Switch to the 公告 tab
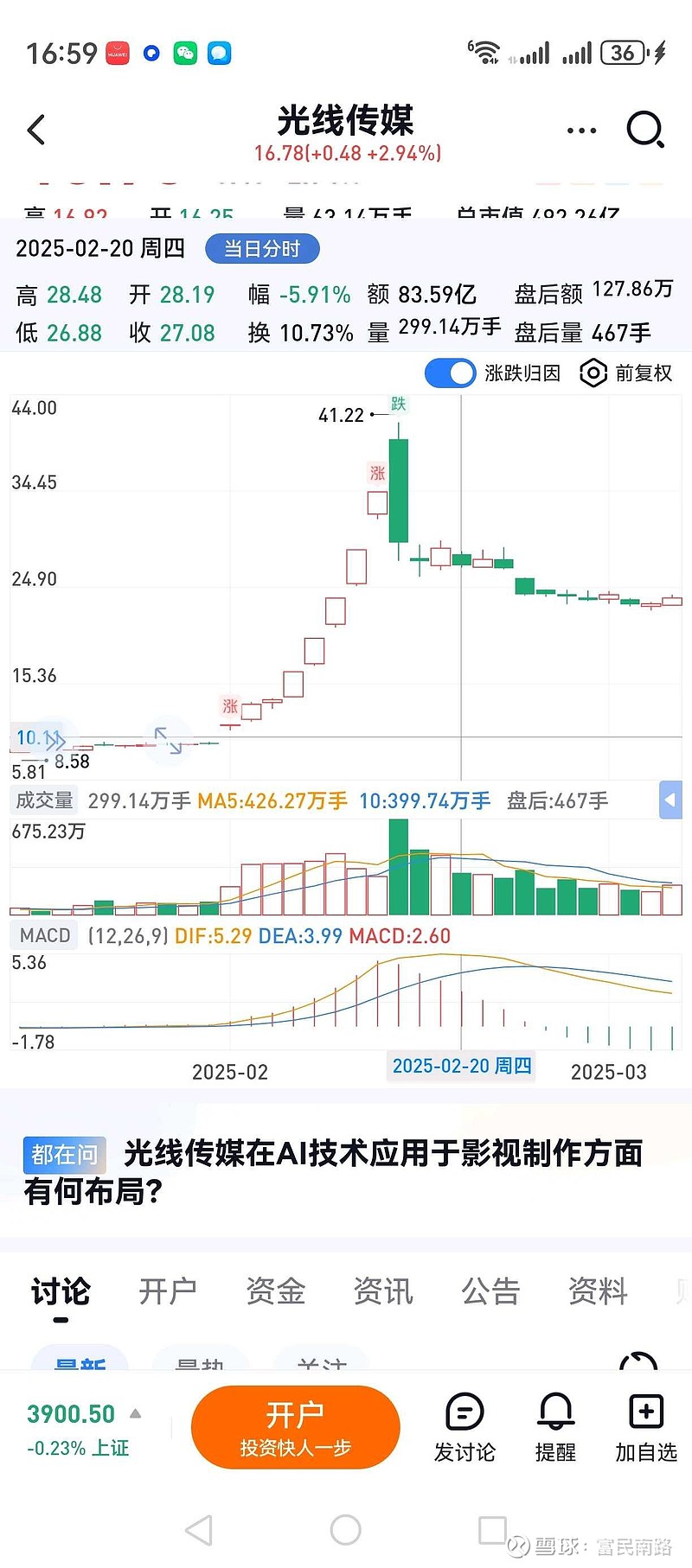The height and width of the screenshot is (1568, 692). (490, 1291)
